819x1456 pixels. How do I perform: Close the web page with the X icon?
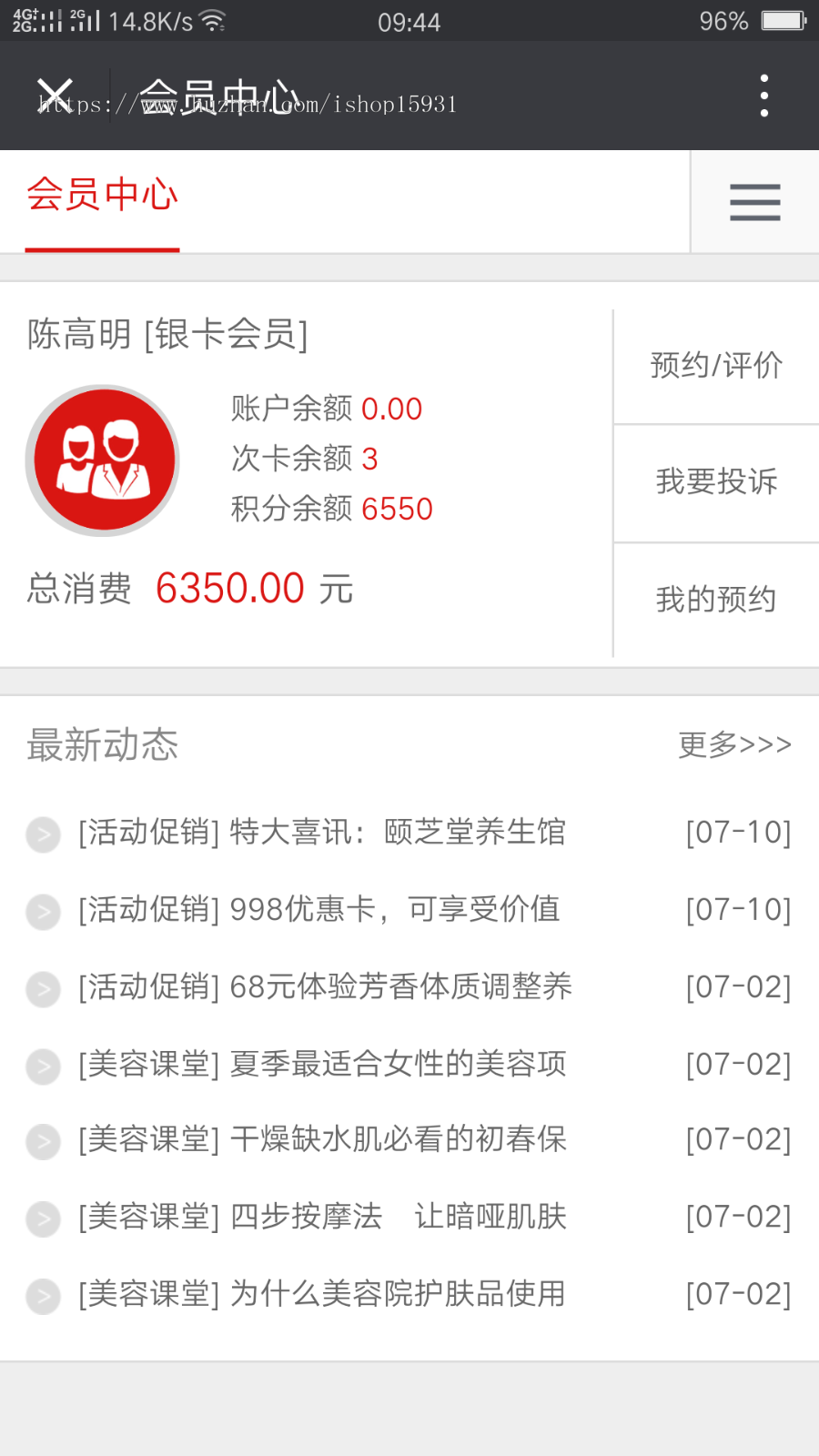click(56, 95)
